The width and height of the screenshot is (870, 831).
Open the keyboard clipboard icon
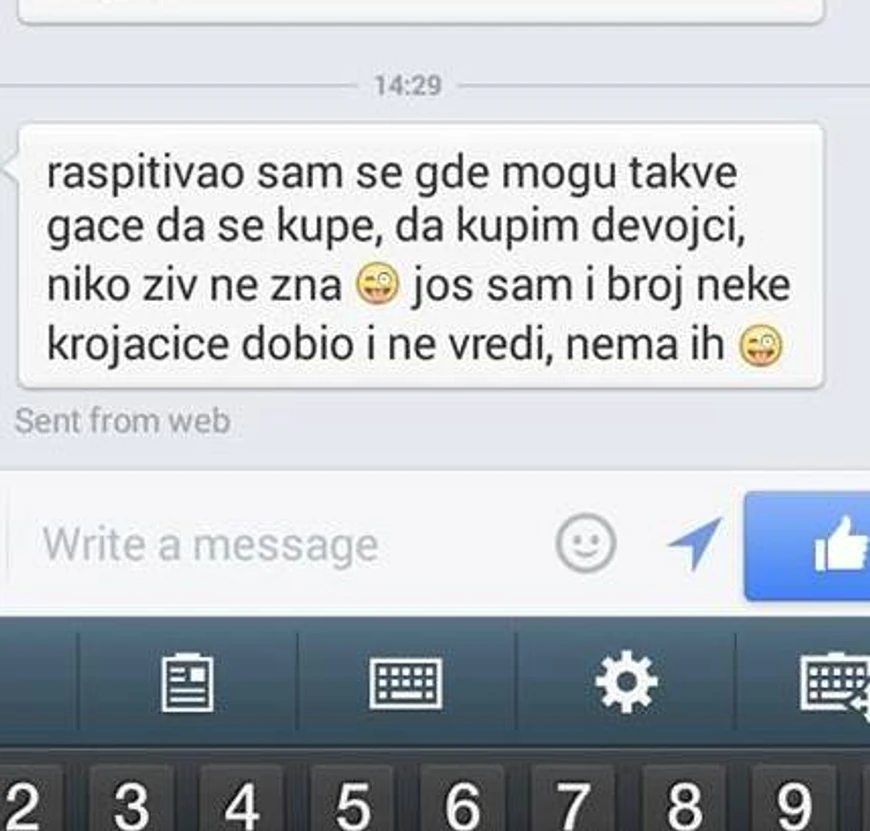187,684
